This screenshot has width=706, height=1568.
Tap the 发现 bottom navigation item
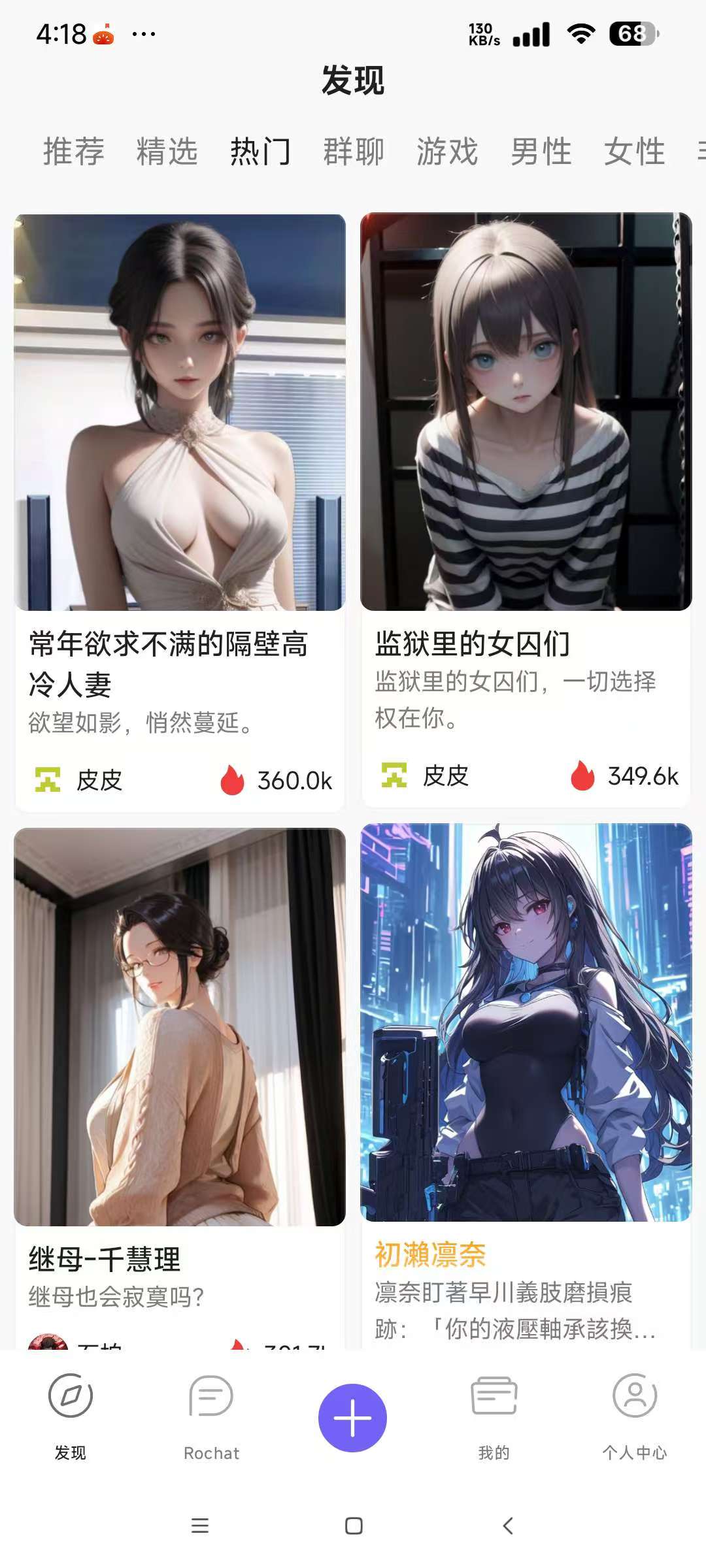71,1414
